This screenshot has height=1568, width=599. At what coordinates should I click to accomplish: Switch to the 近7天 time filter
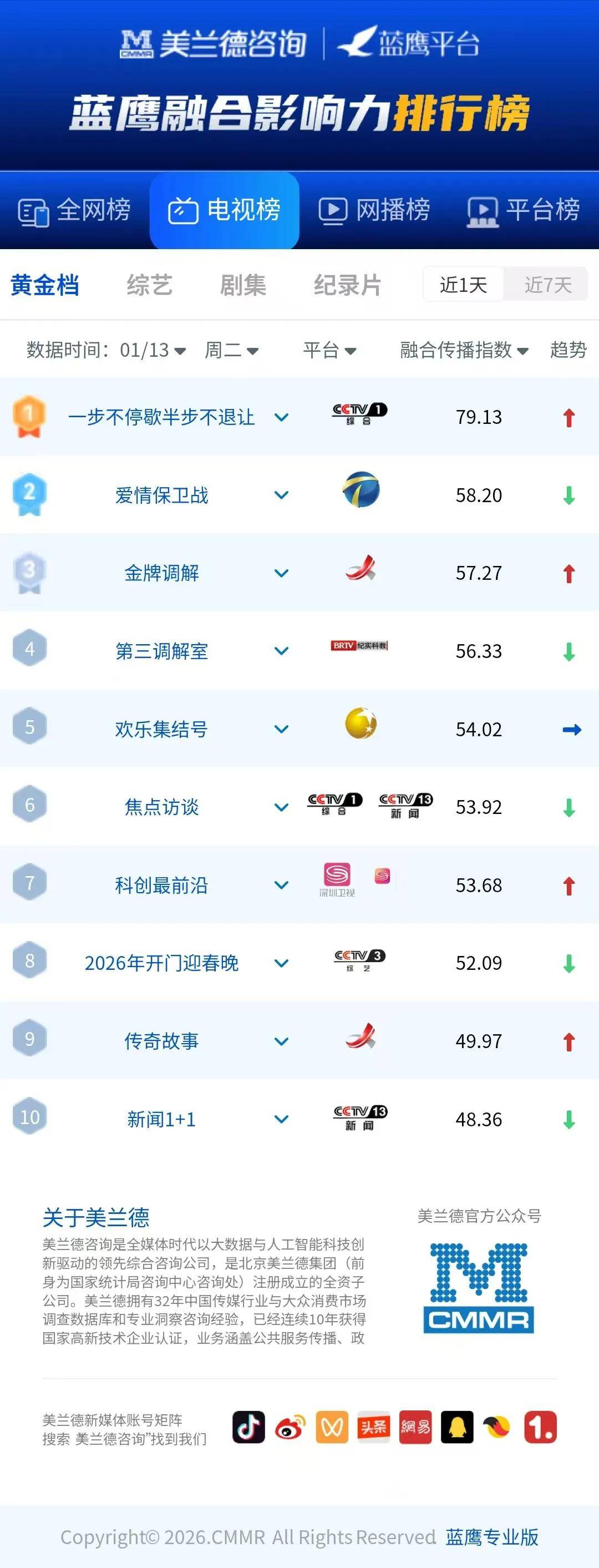tap(546, 284)
